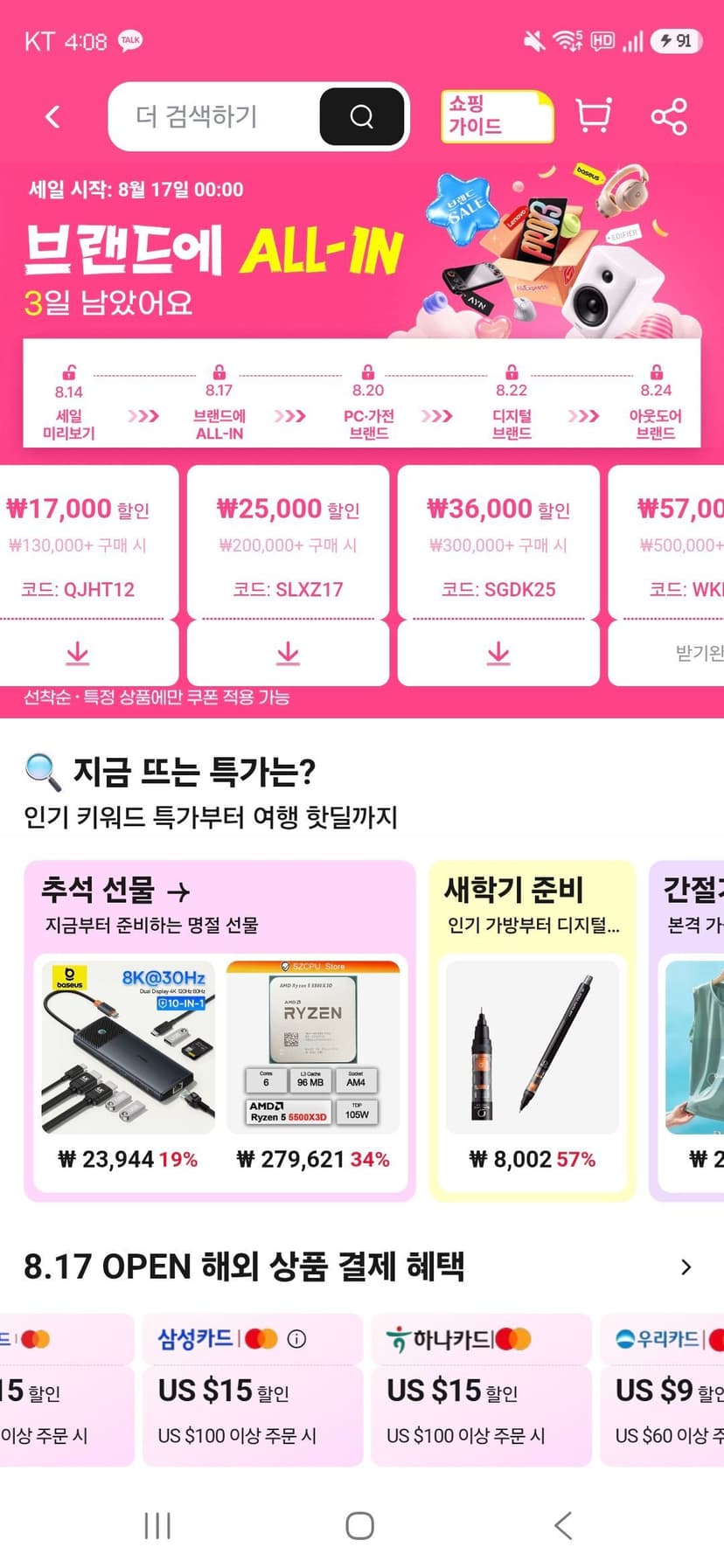Select the 8.22 디지털 브랜드 stage

tap(512, 402)
